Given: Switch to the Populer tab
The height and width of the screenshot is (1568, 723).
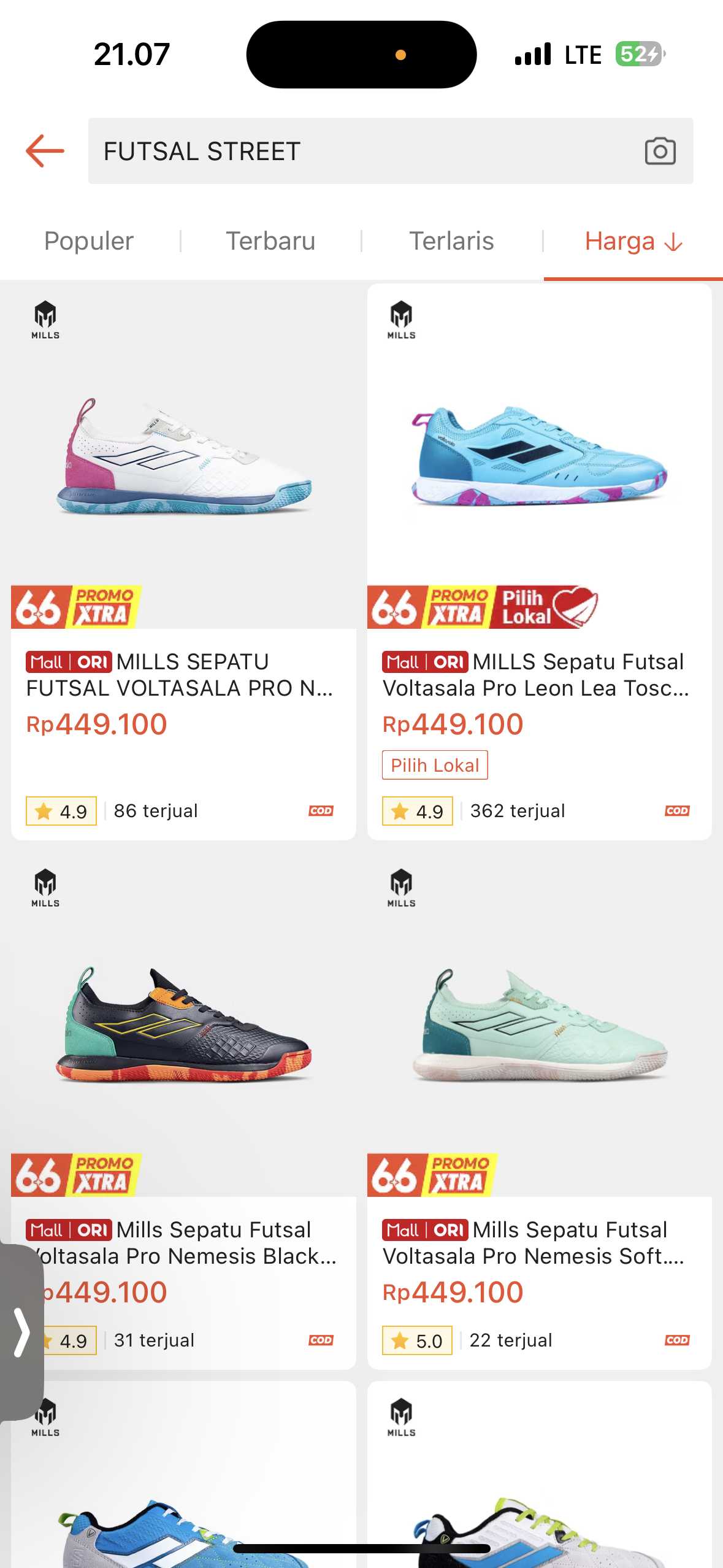Looking at the screenshot, I should point(89,241).
